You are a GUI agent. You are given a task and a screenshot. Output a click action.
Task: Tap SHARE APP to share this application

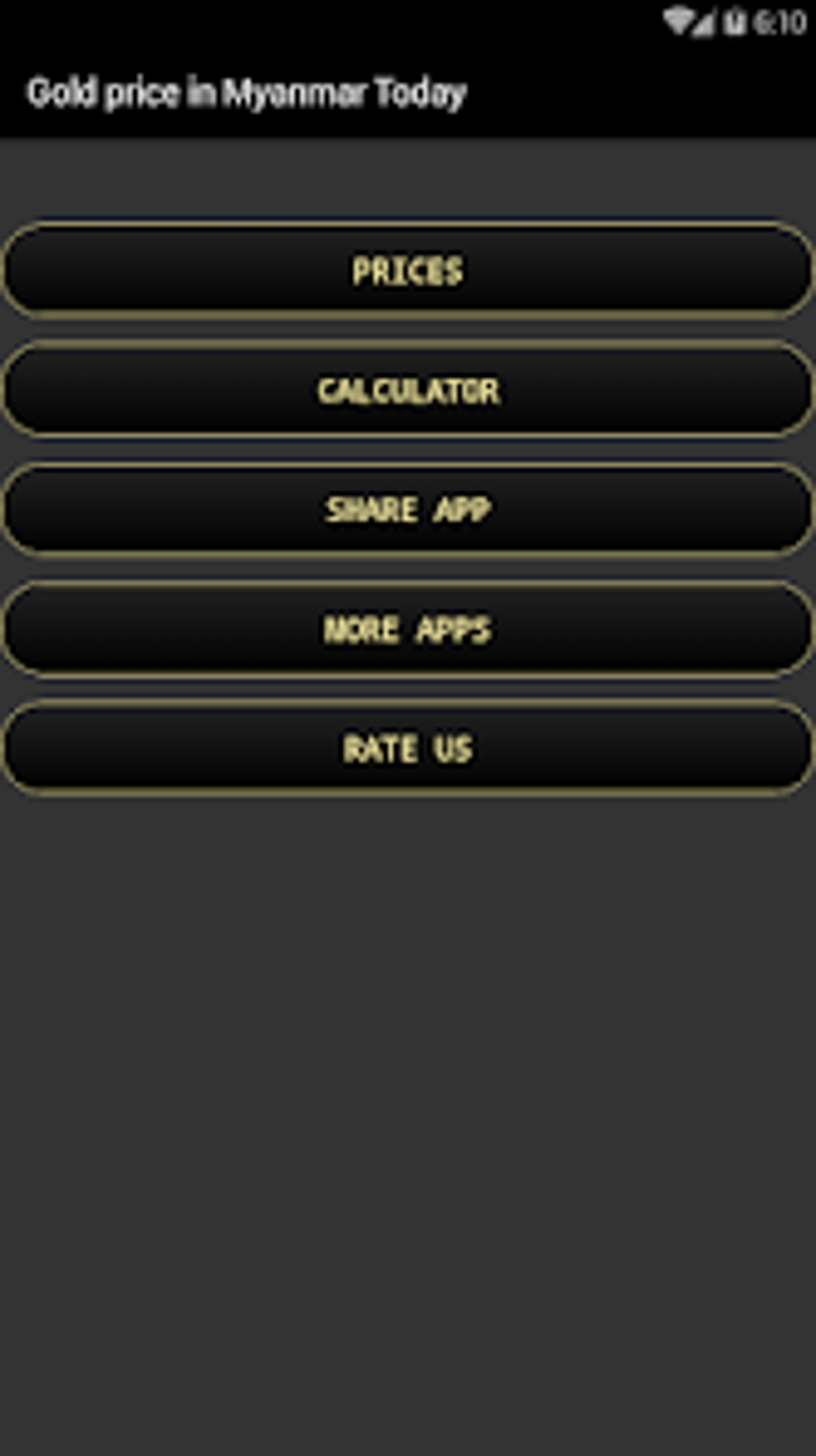(x=407, y=509)
